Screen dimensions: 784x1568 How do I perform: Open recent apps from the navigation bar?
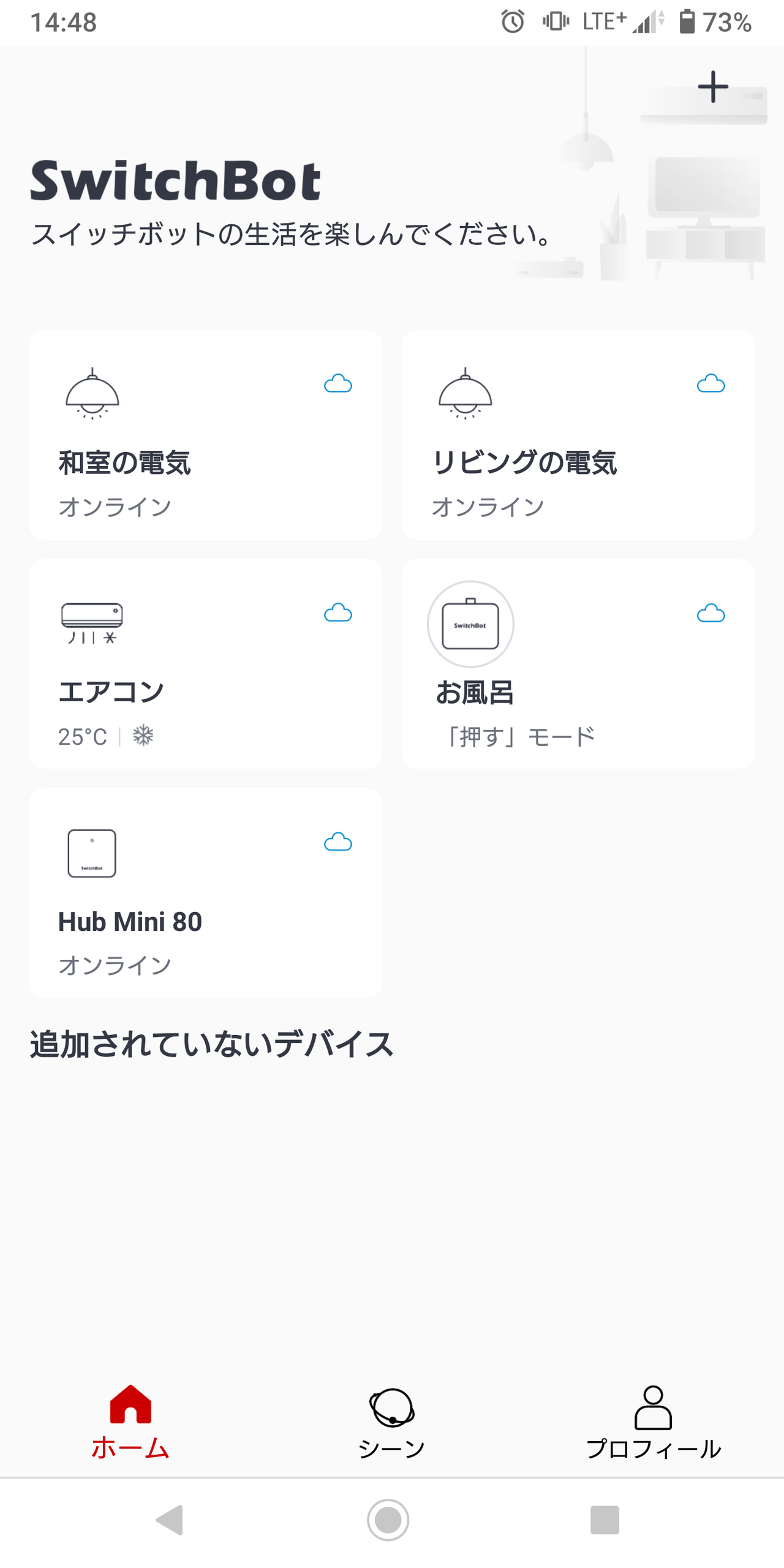[x=605, y=1520]
